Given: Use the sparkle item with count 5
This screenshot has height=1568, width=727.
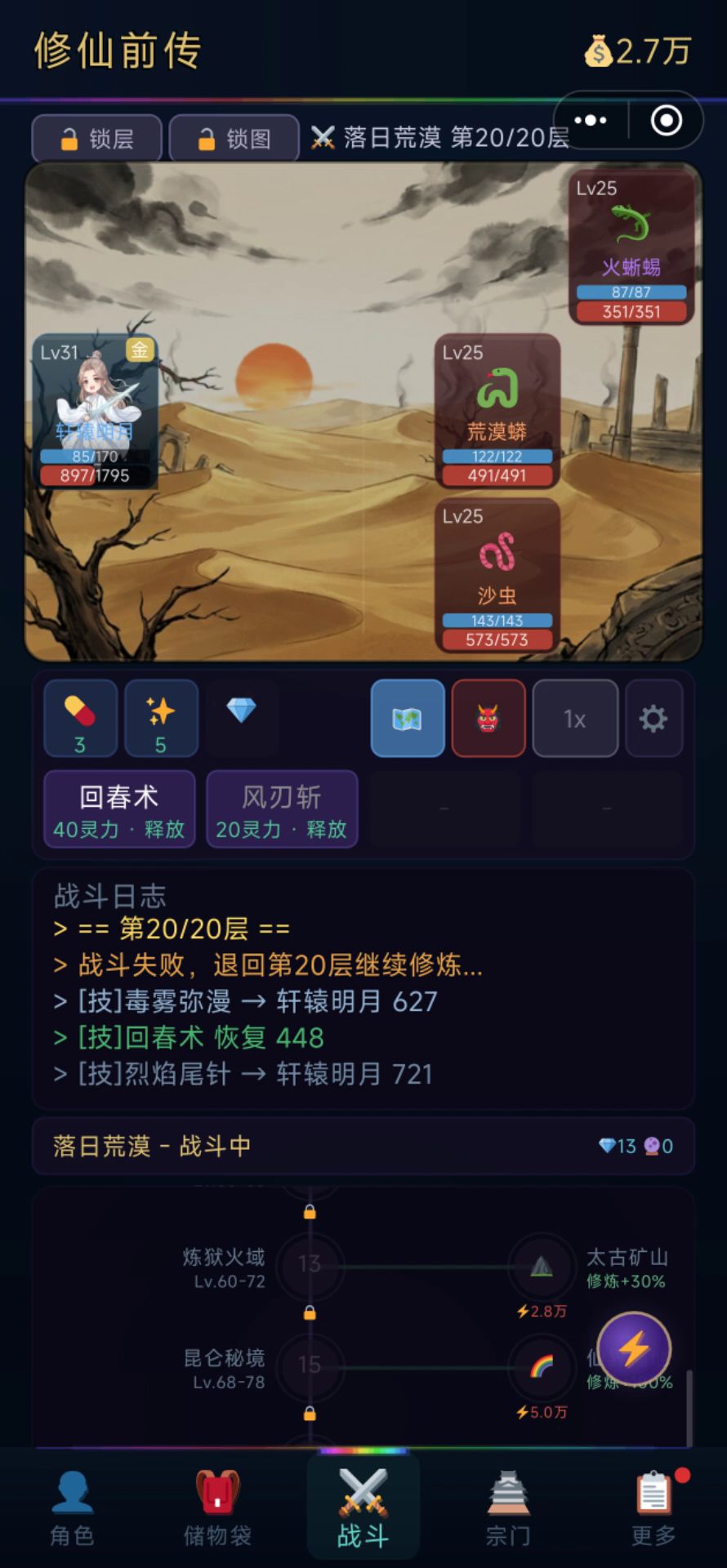Looking at the screenshot, I should pyautogui.click(x=161, y=719).
